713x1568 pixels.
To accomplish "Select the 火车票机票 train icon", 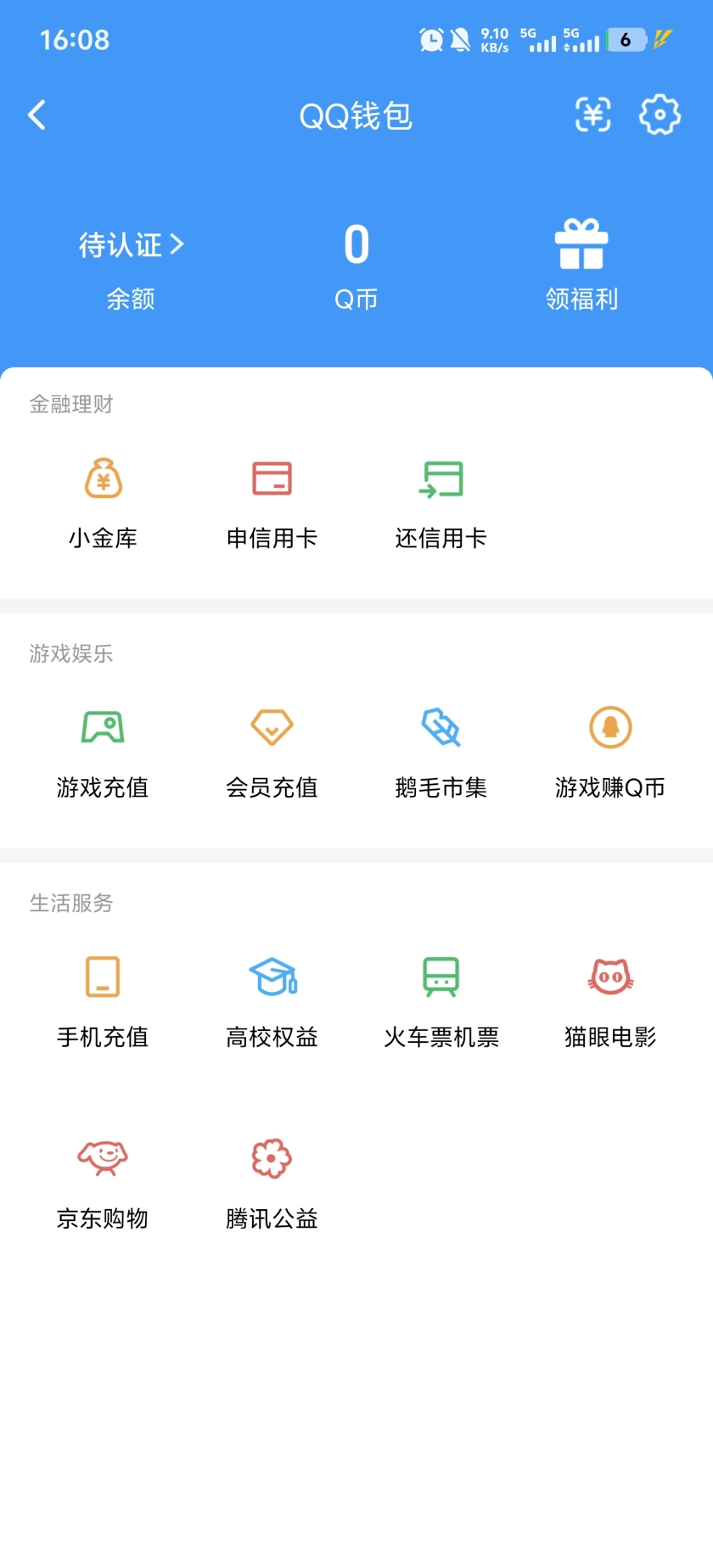I will (441, 977).
